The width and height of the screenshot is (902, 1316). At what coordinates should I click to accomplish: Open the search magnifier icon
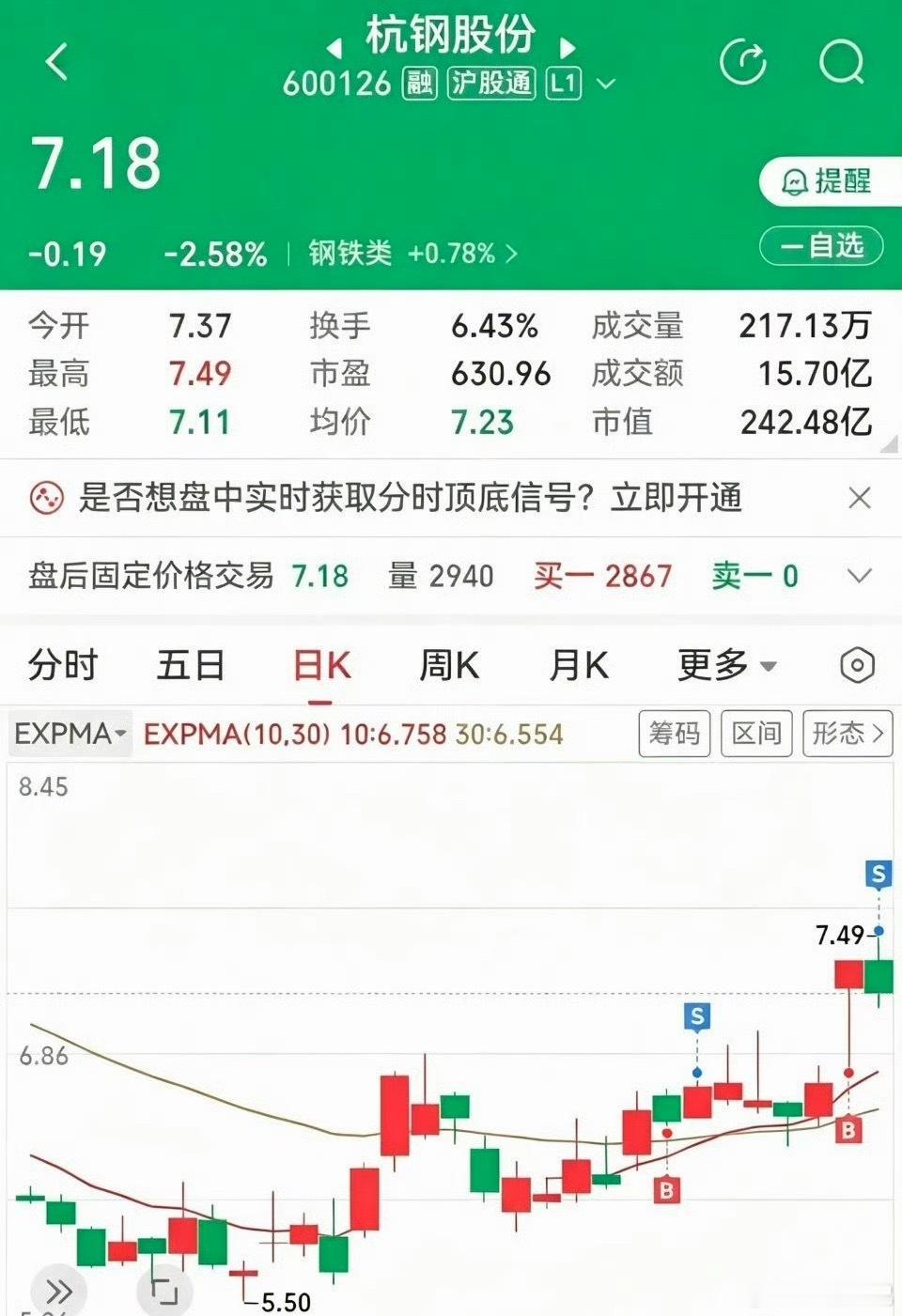842,63
